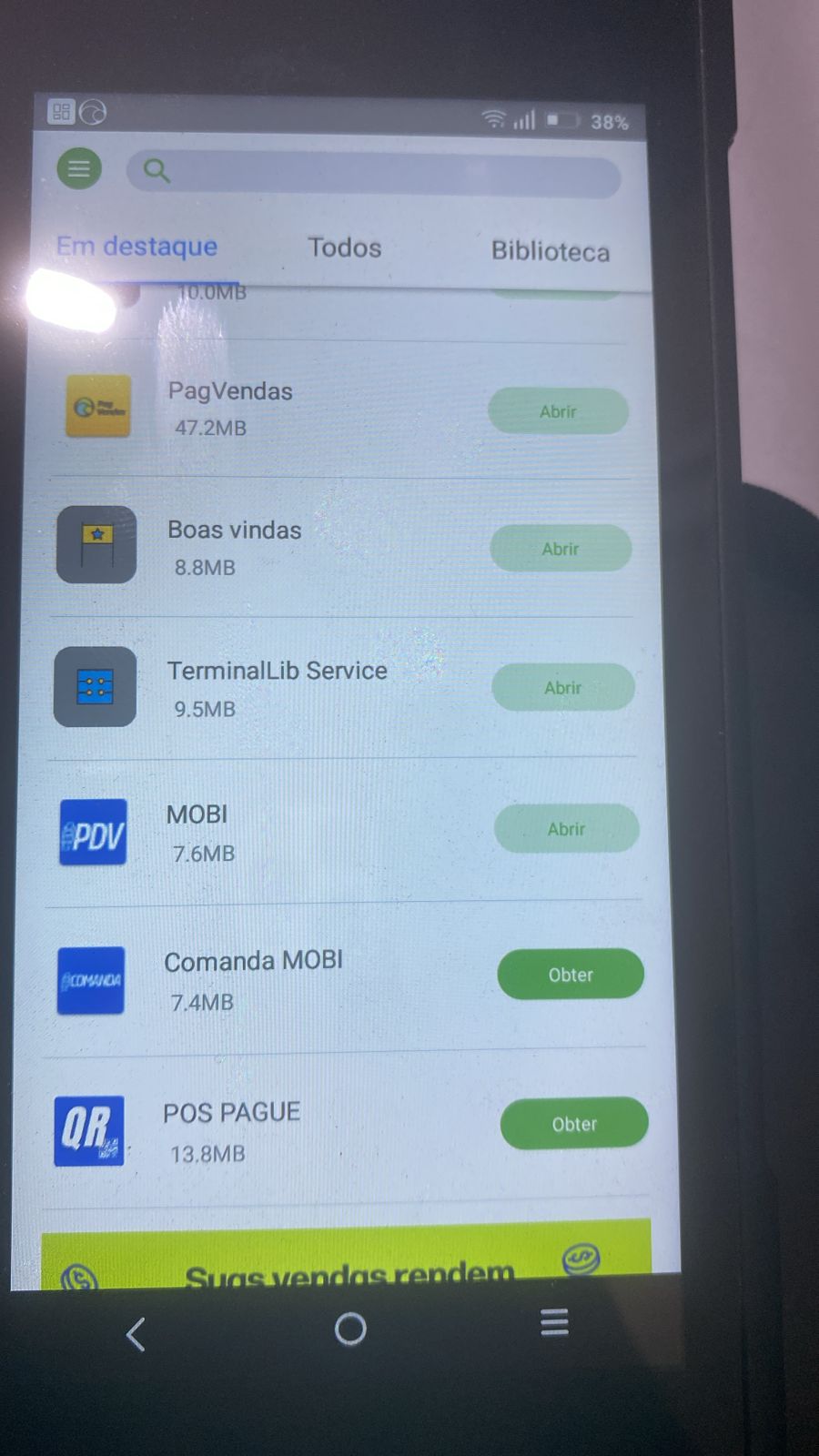Launch TerminalLib Service via Abrir
This screenshot has height=1456, width=819.
563,688
